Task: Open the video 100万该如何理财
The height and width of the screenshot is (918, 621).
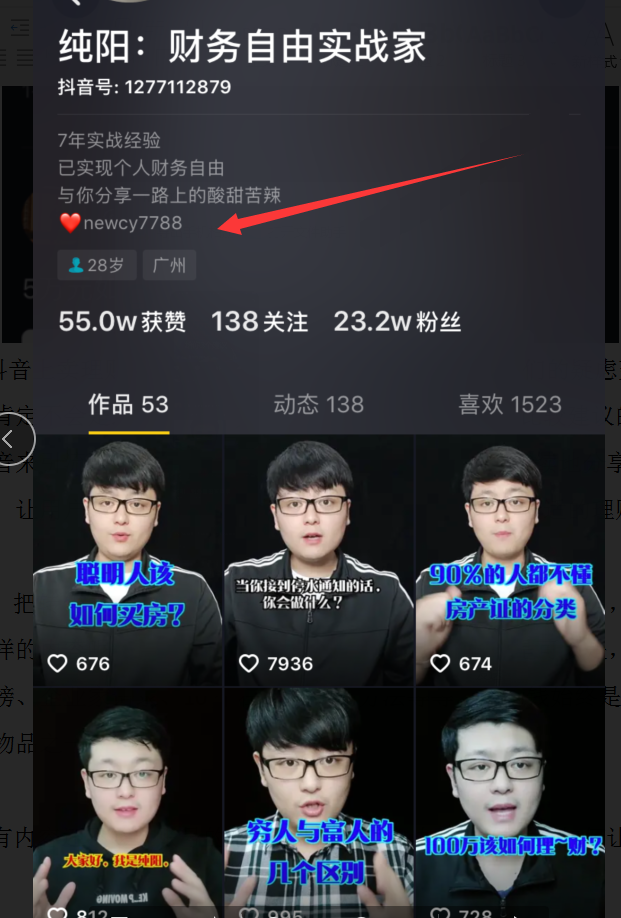Action: pos(510,800)
